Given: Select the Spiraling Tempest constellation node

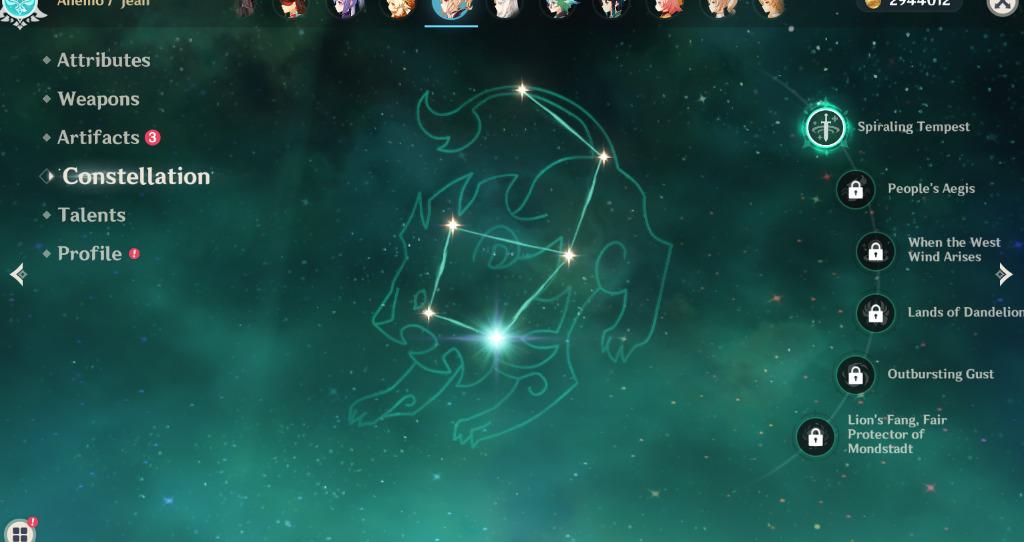Looking at the screenshot, I should coord(825,127).
